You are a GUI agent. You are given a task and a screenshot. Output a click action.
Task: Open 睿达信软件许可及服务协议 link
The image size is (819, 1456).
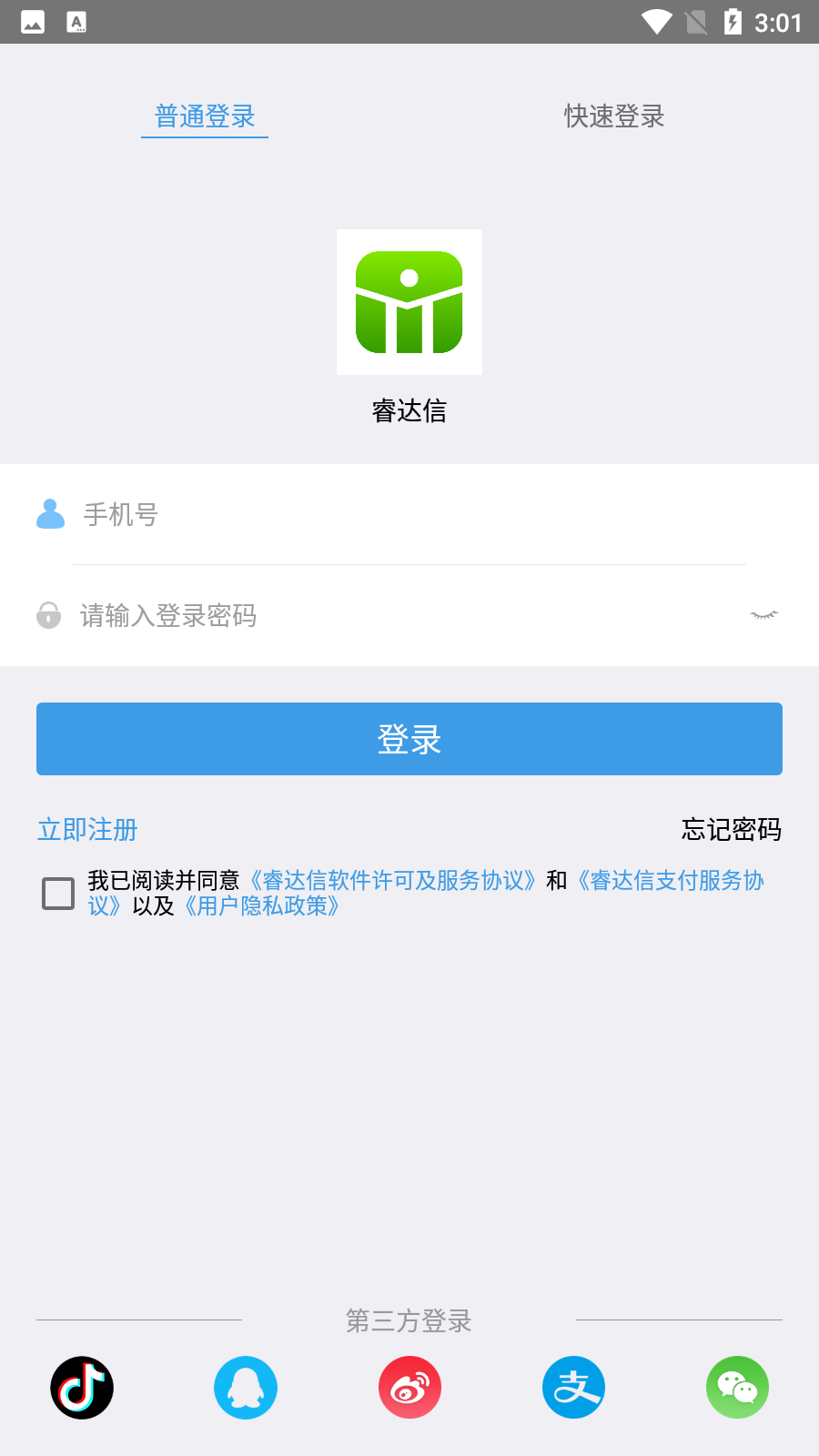[x=393, y=881]
